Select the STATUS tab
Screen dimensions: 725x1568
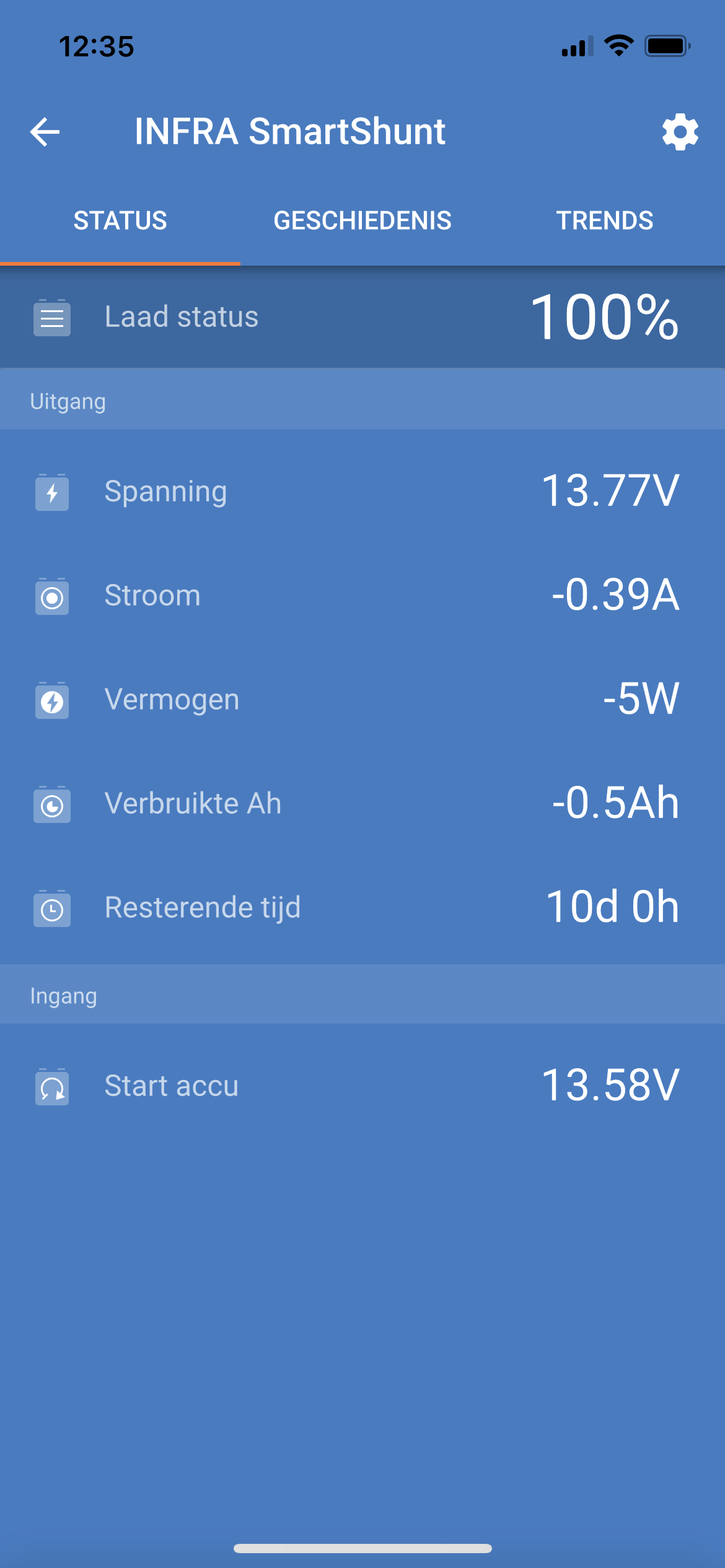pyautogui.click(x=120, y=220)
